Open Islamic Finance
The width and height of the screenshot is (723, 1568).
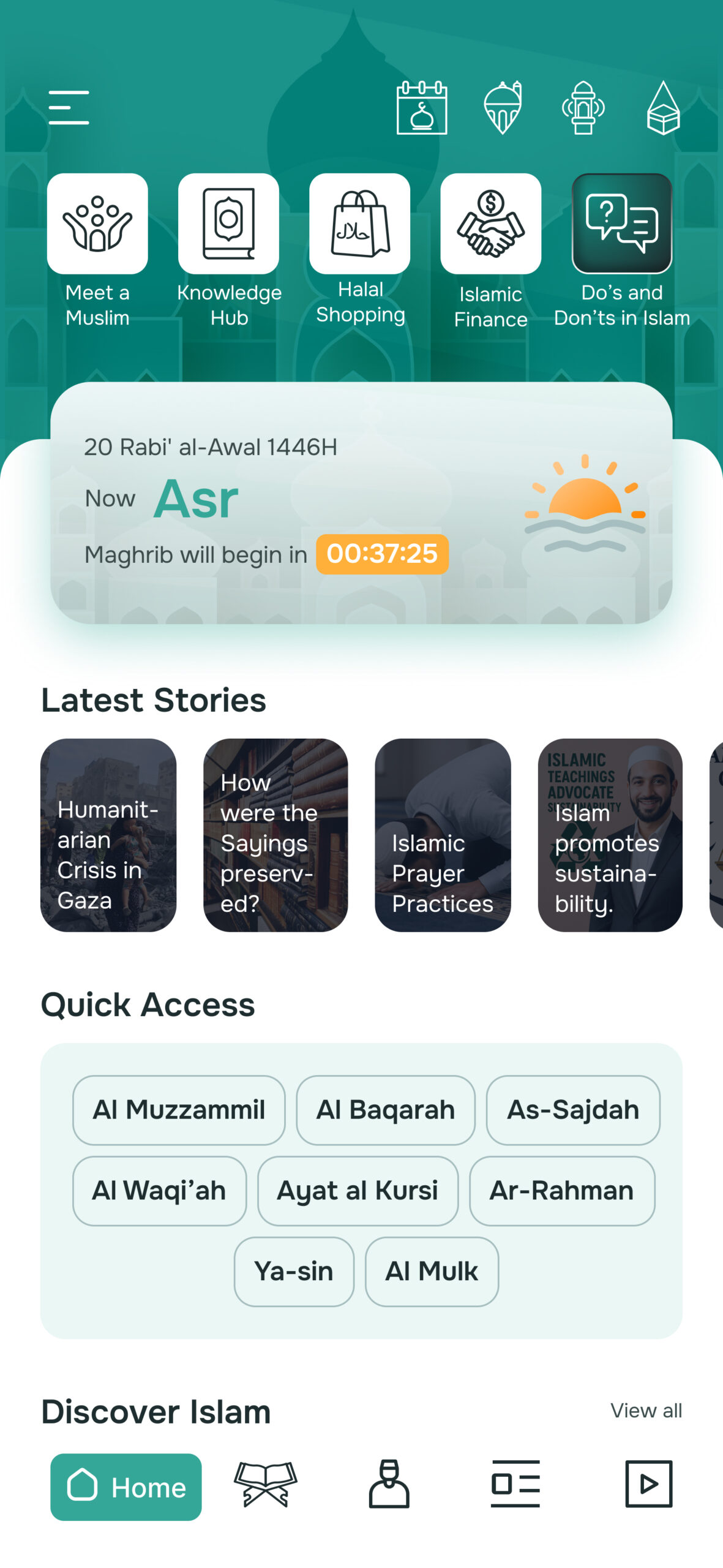click(x=490, y=224)
